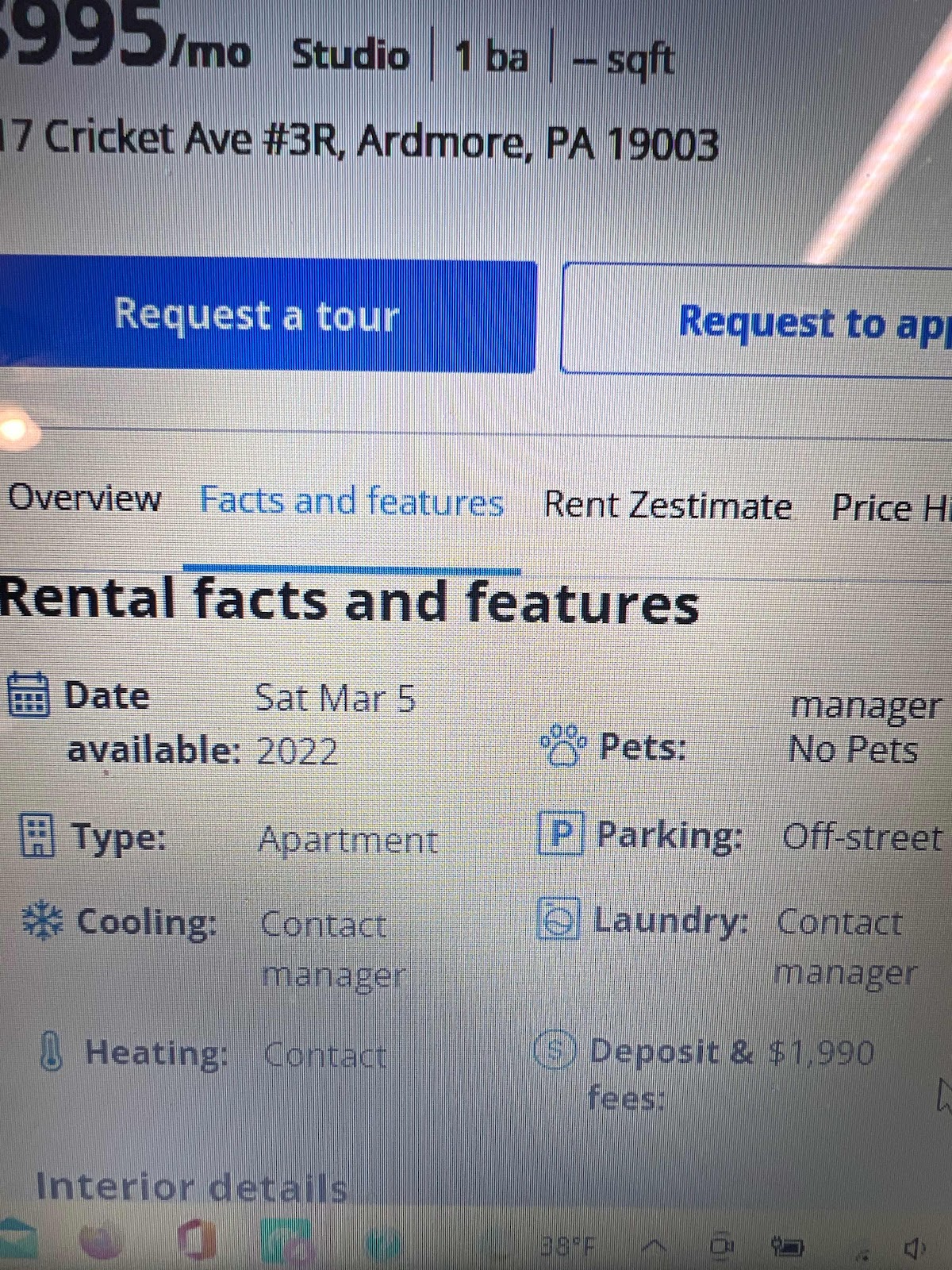Request a tour of this apartment

(x=258, y=316)
